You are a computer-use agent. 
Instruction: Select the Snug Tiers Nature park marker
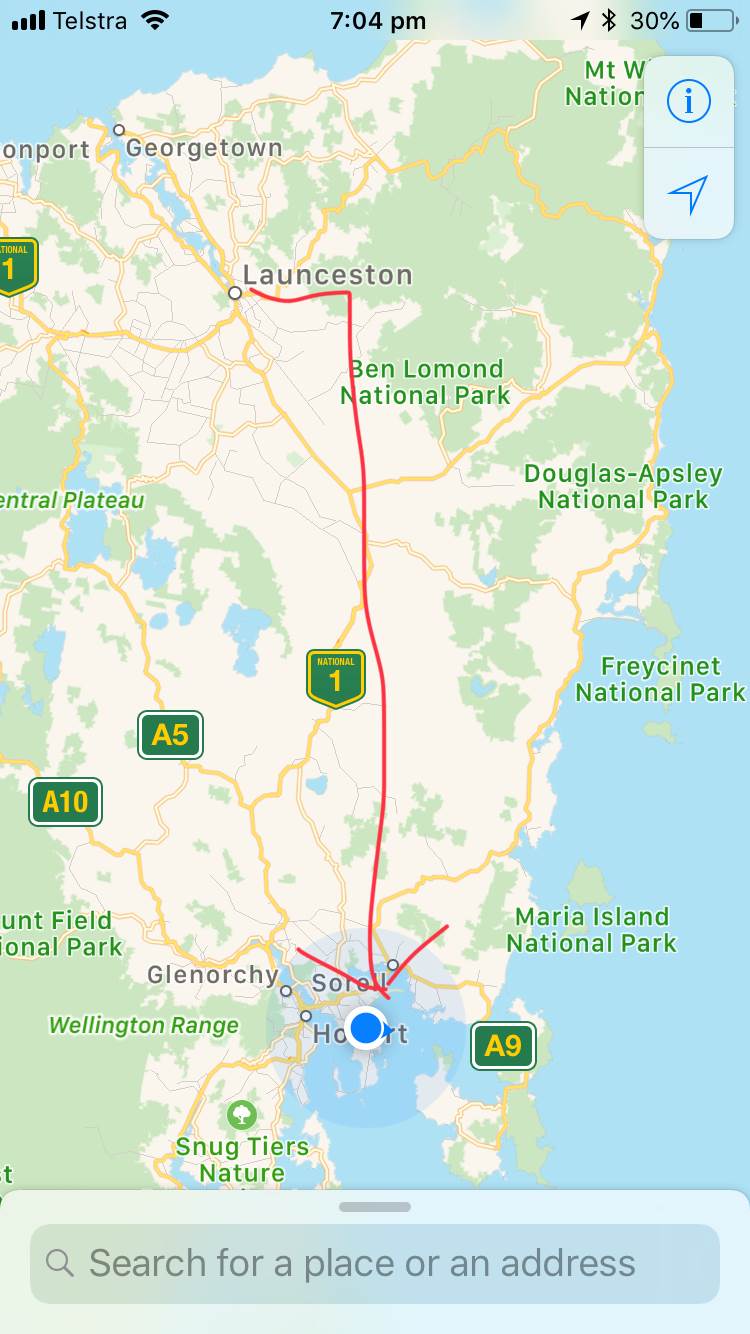coord(241,1114)
